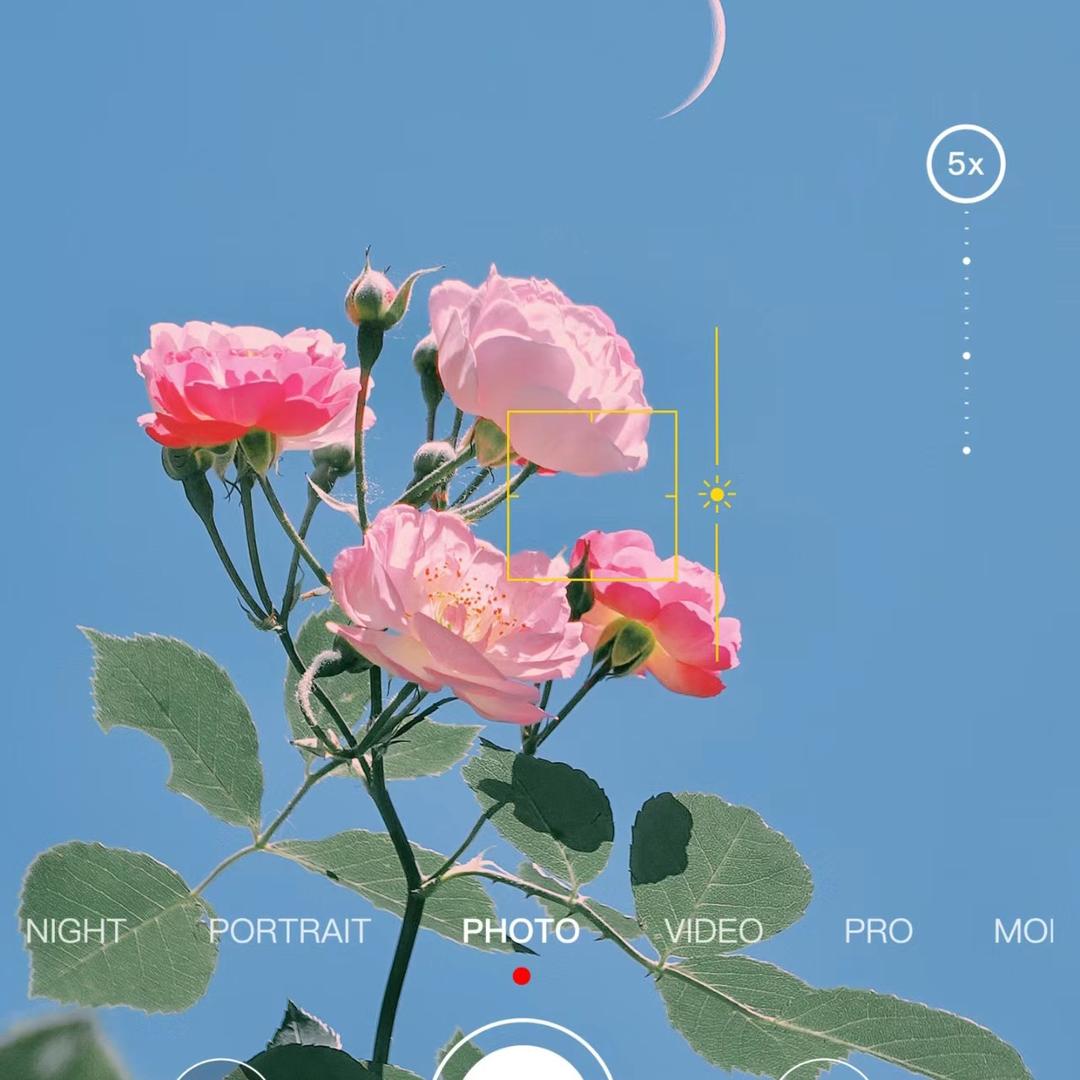
Task: Switch to VIDEO mode
Action: point(713,931)
